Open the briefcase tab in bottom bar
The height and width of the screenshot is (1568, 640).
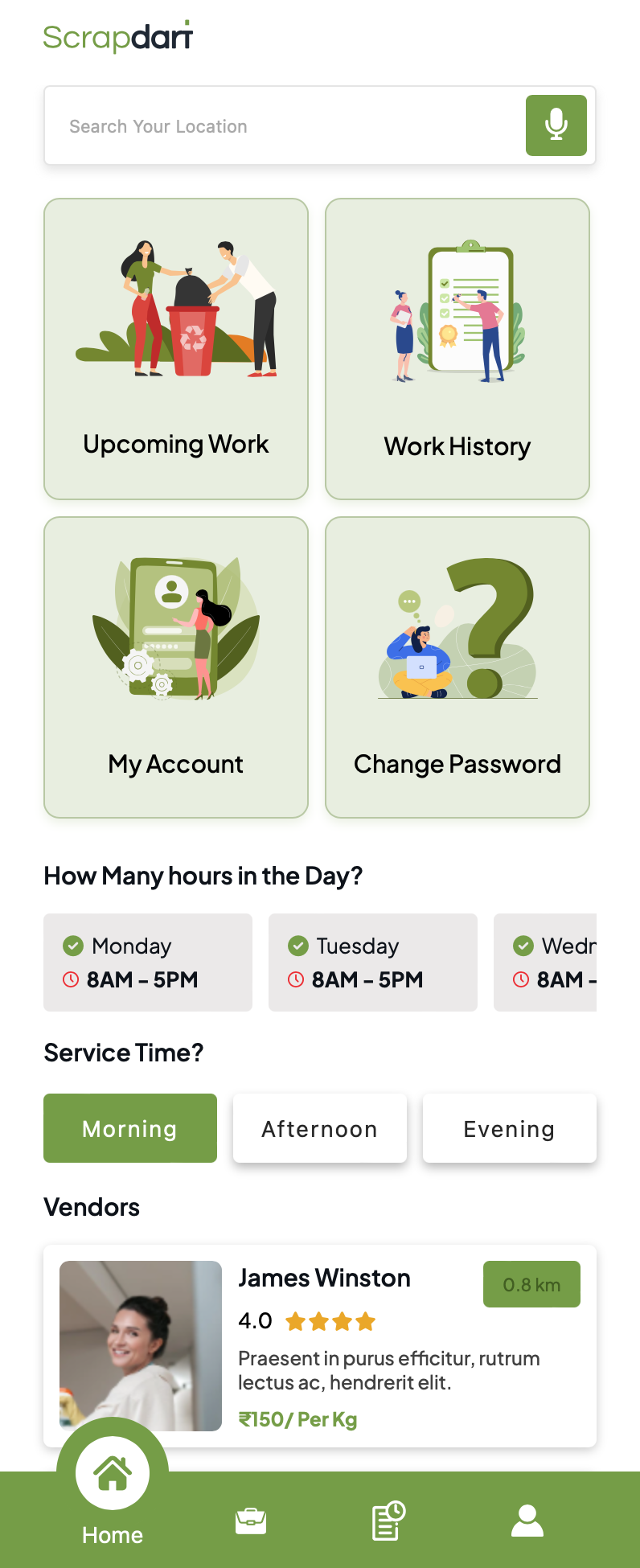click(251, 1521)
